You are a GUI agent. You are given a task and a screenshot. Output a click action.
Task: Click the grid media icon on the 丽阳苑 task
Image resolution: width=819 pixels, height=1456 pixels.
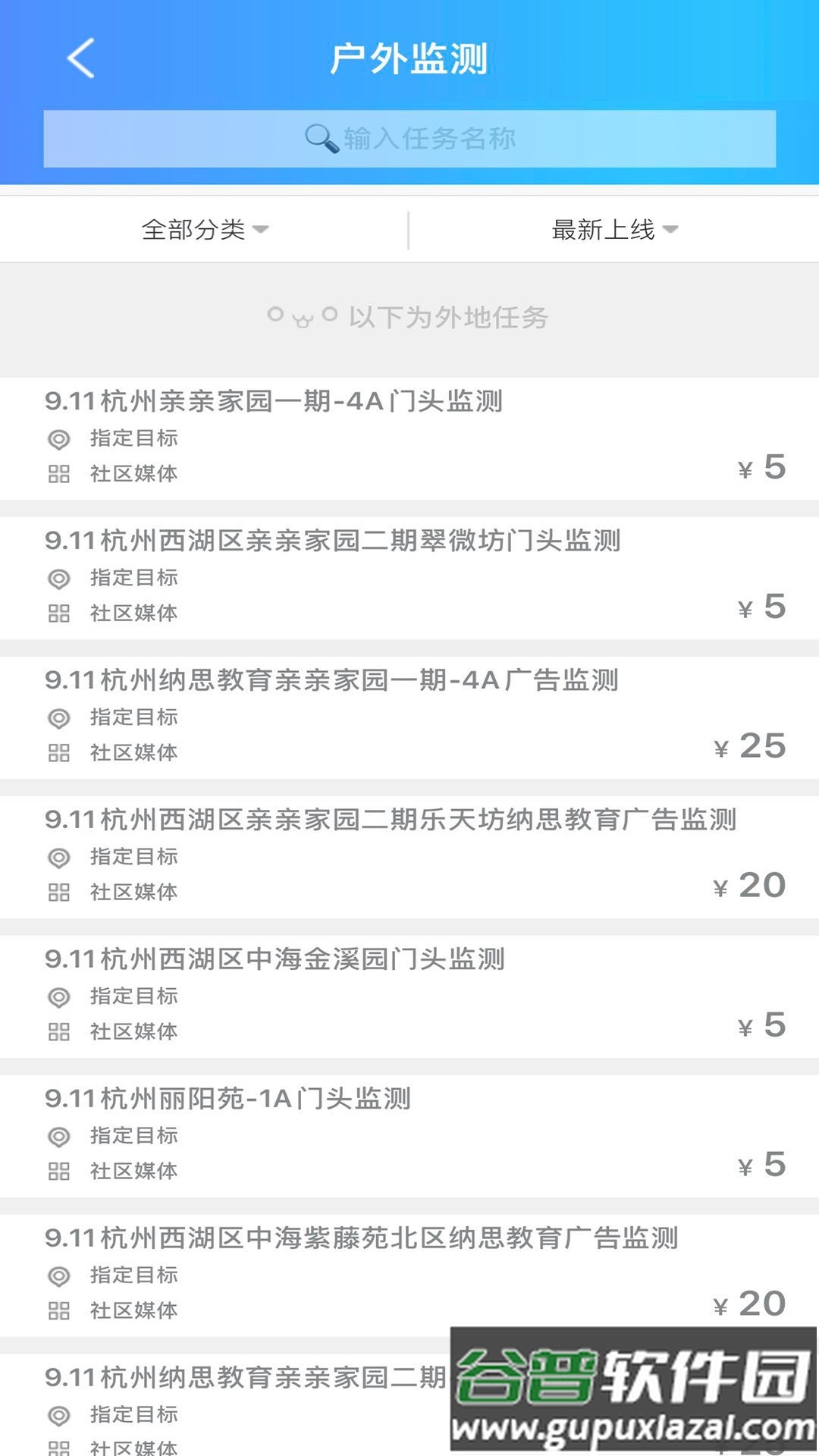point(58,1171)
